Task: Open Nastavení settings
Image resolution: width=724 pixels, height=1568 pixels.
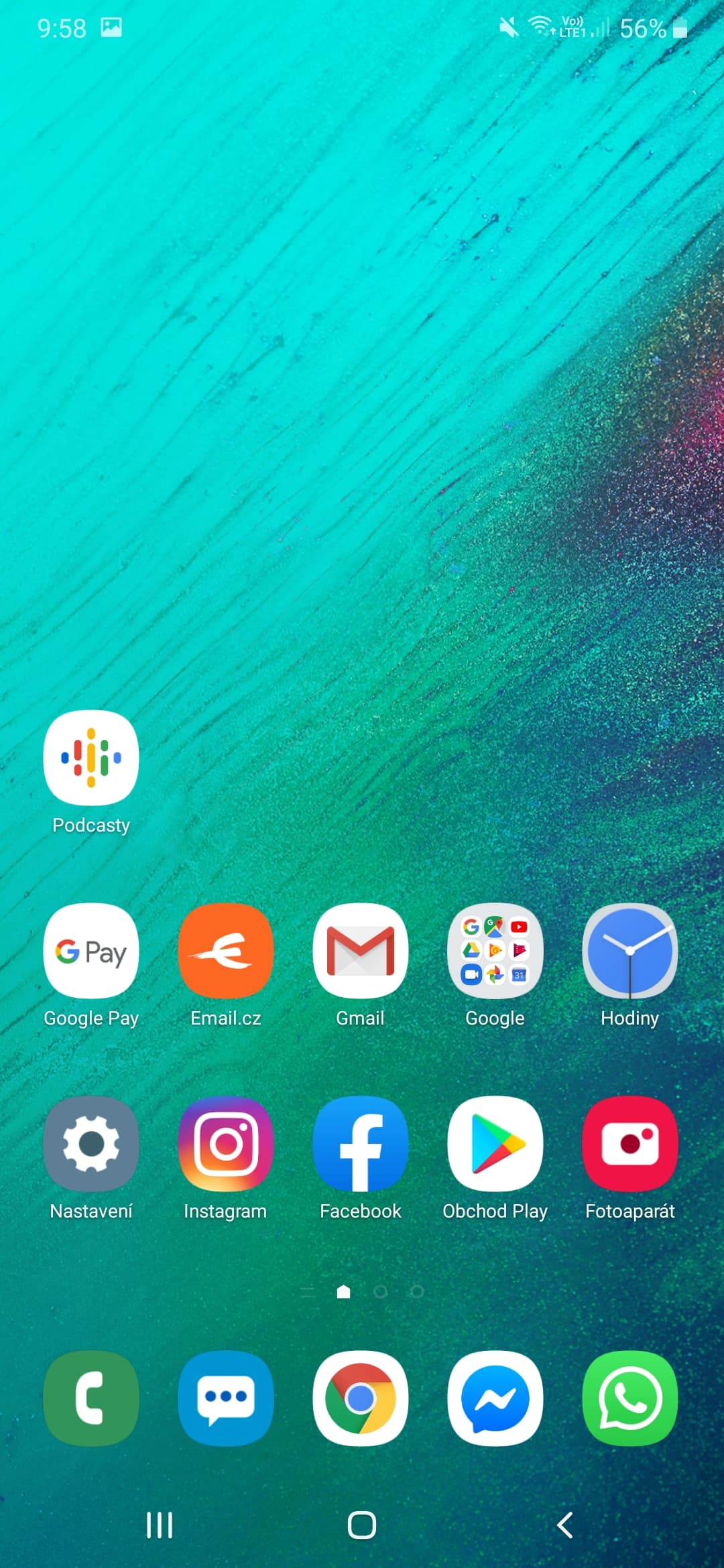Action: 91,1143
